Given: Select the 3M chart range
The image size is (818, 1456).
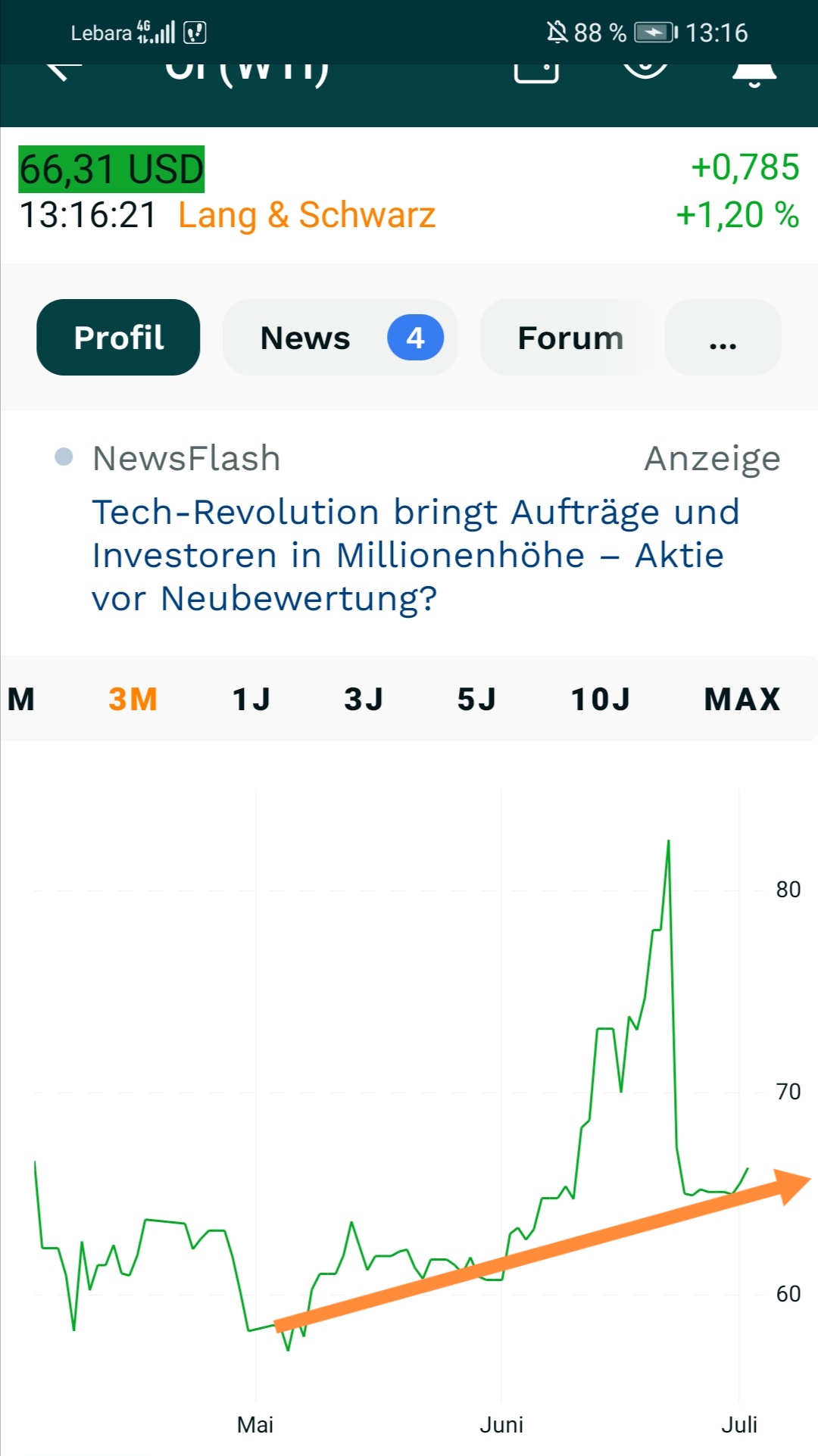Looking at the screenshot, I should click(x=133, y=699).
